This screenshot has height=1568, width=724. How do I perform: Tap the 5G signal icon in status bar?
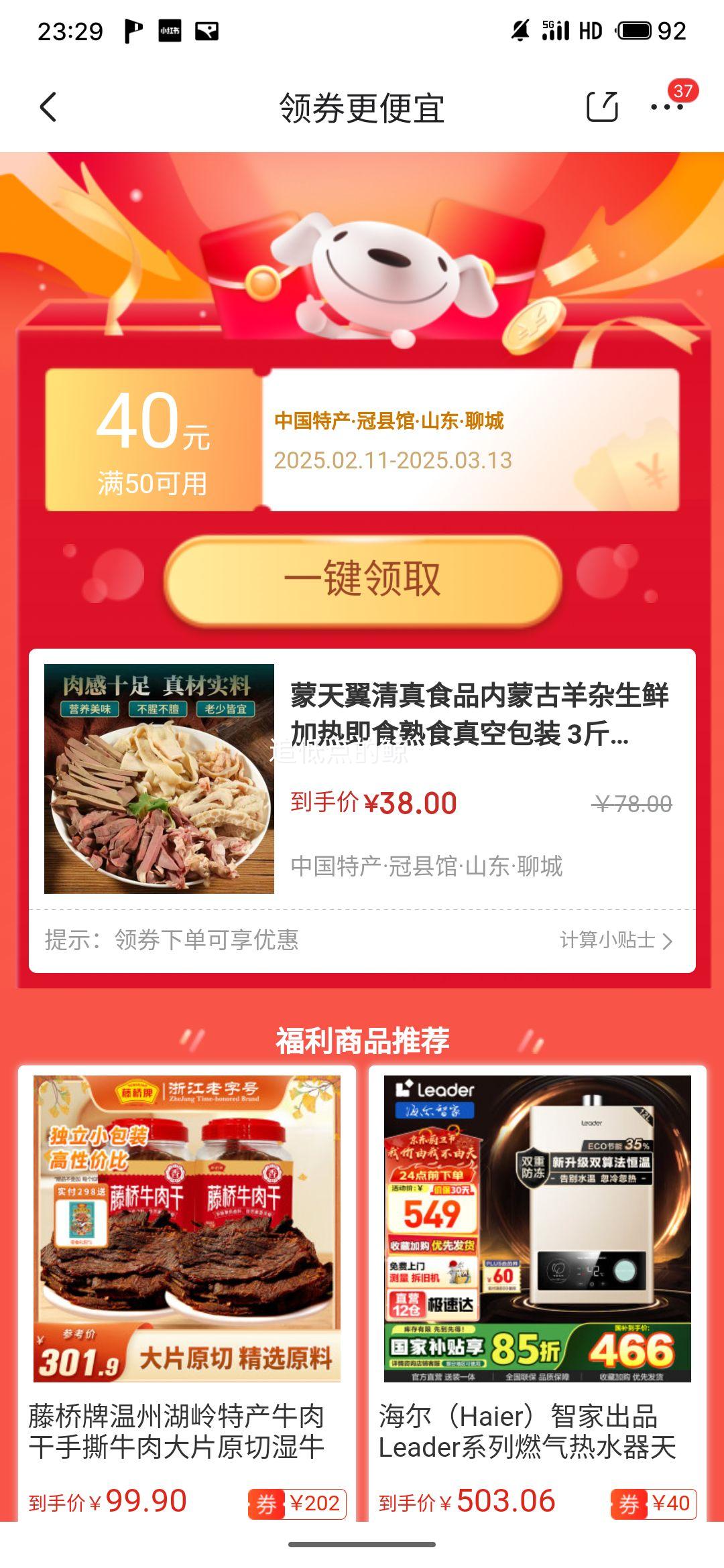click(554, 29)
